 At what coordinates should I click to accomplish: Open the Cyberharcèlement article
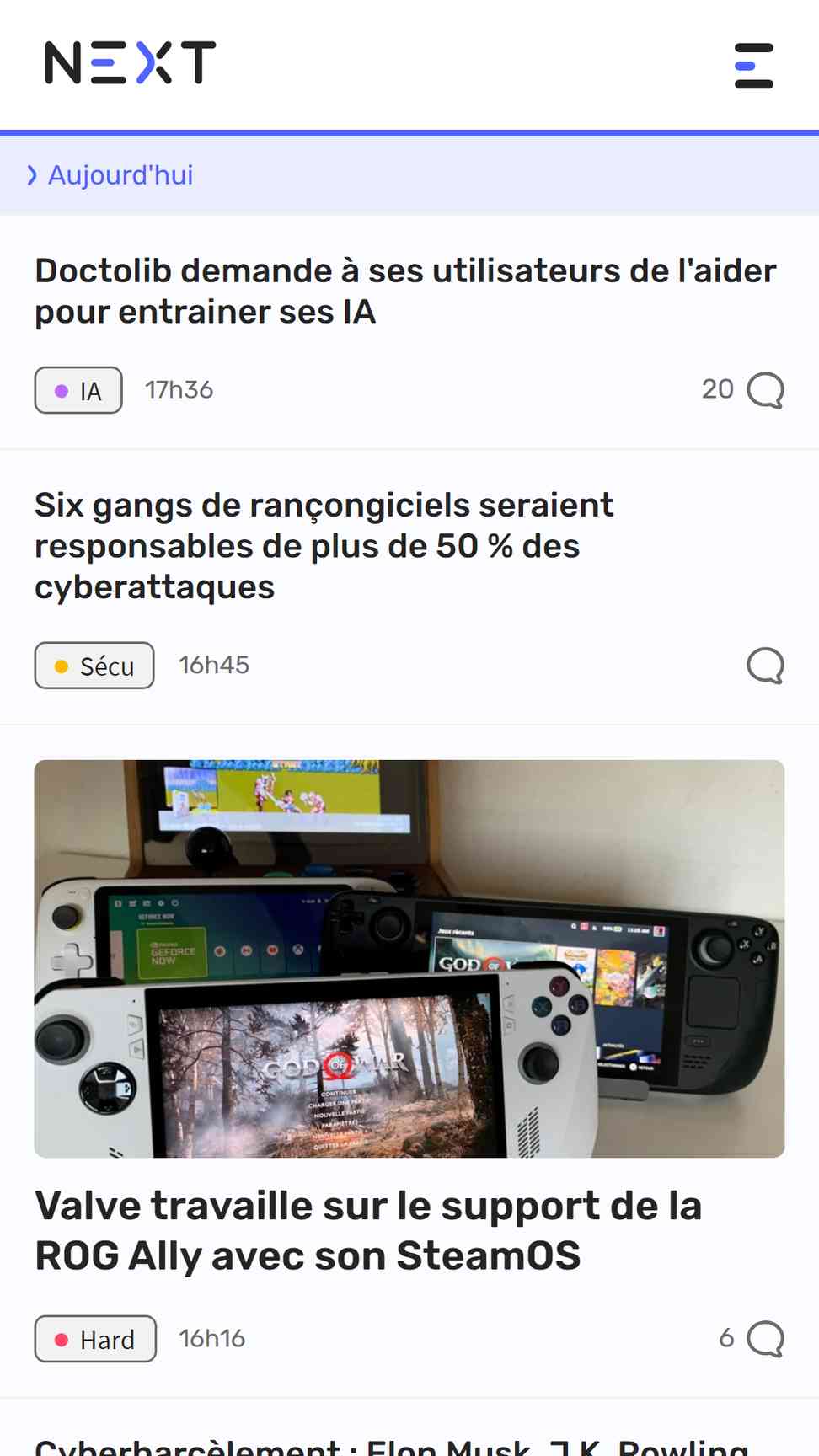pyautogui.click(x=392, y=1446)
